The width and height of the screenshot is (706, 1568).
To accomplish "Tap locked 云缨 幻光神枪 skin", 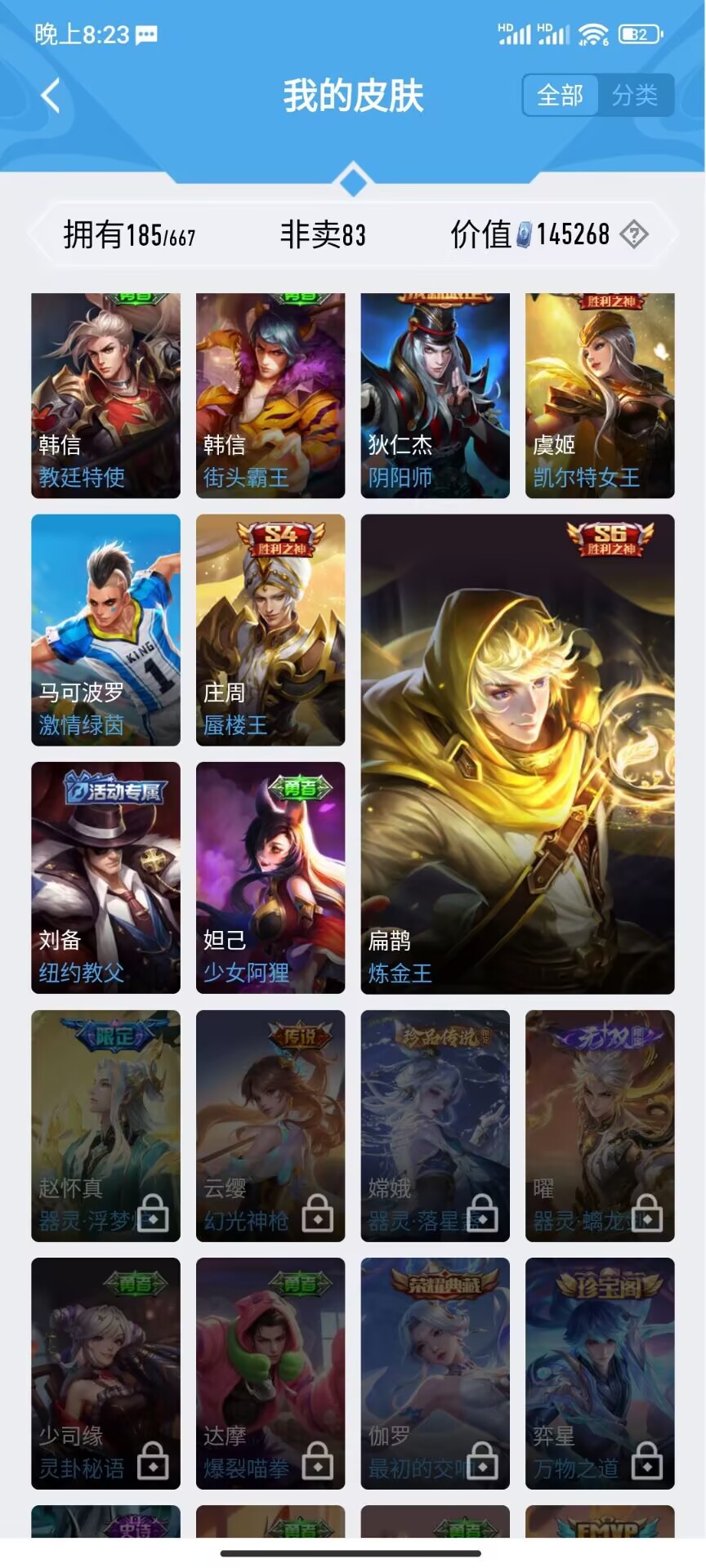I will click(270, 1125).
